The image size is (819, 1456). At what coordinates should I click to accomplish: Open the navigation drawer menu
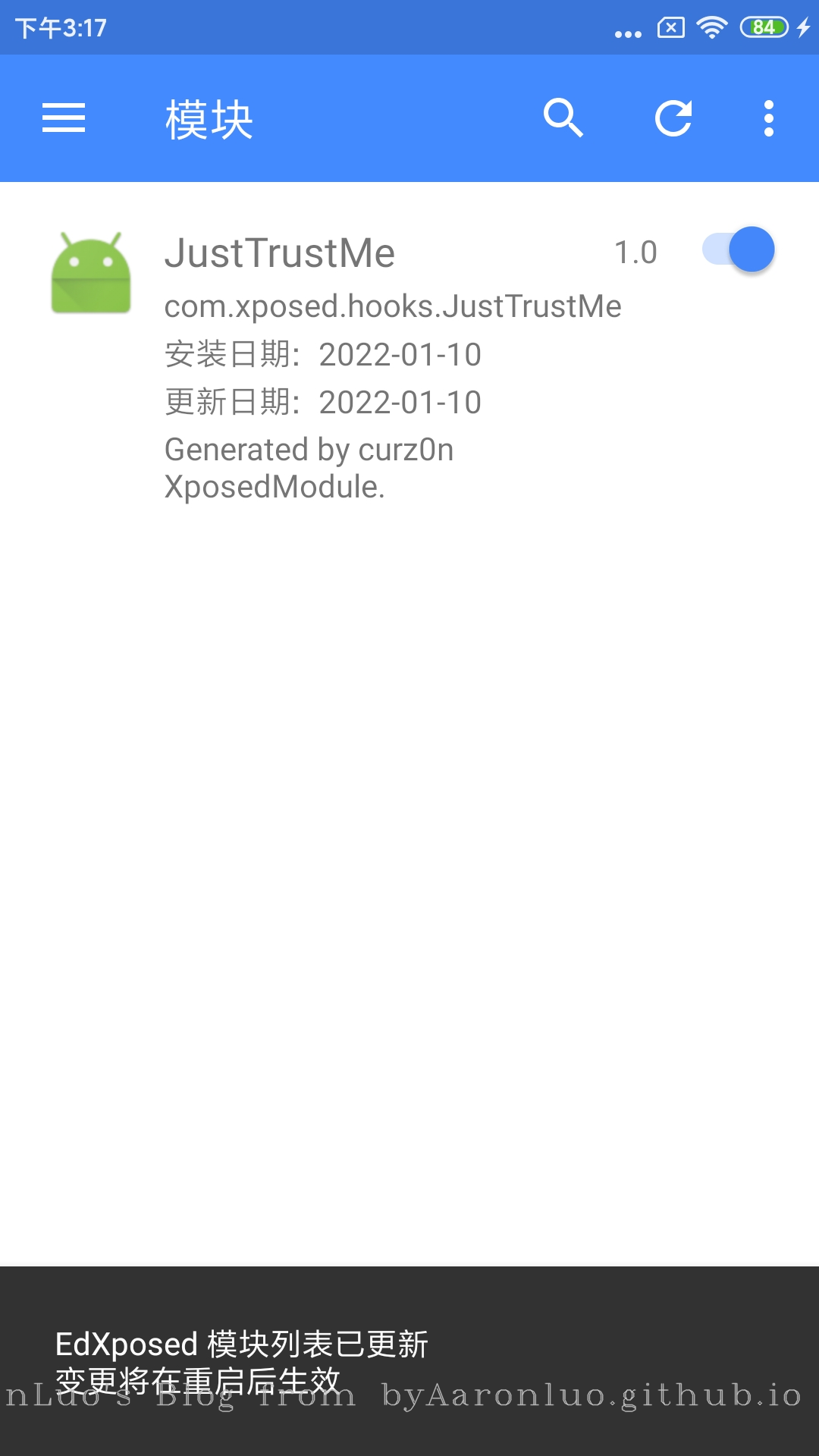[64, 118]
